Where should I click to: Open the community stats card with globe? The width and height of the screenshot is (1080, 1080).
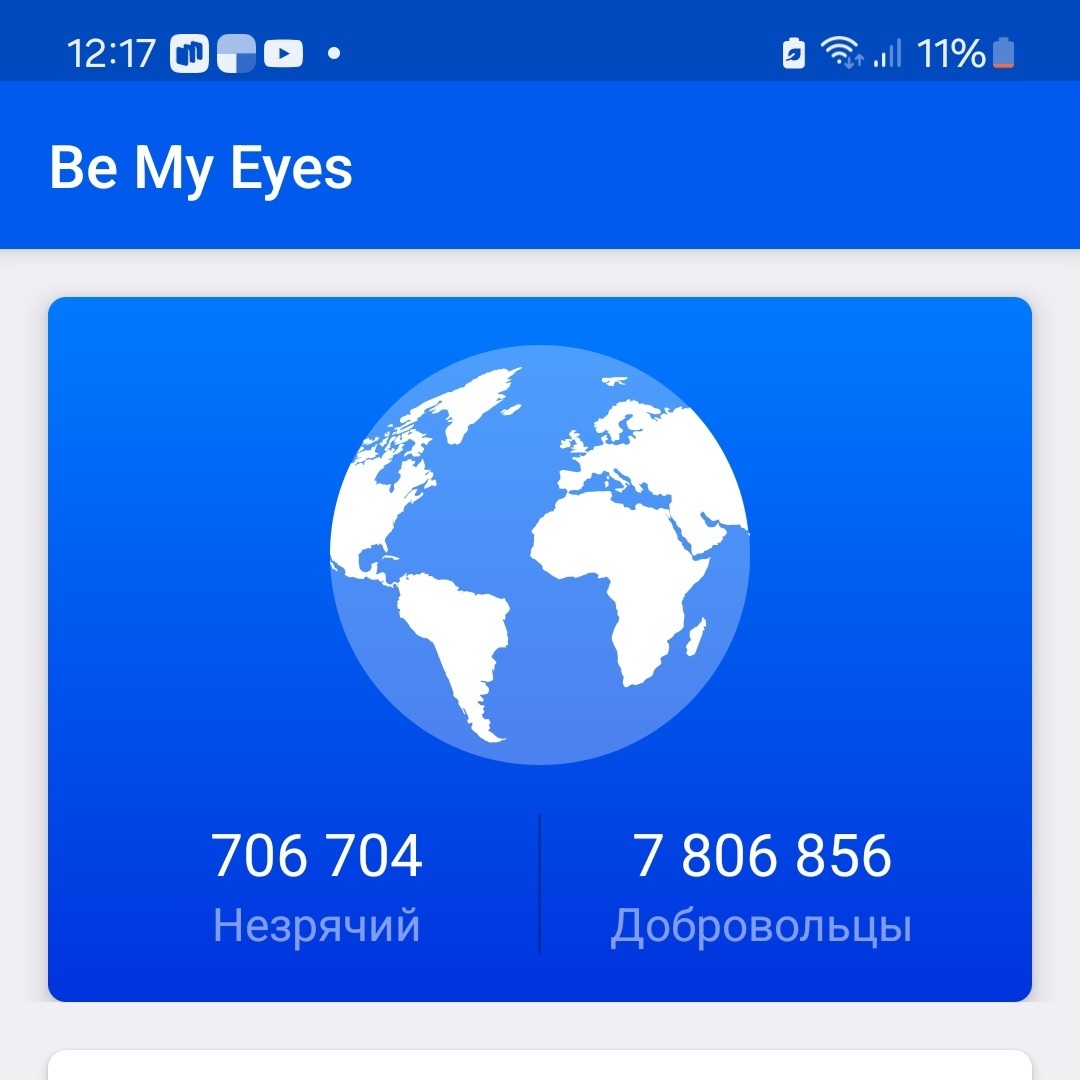coord(540,648)
